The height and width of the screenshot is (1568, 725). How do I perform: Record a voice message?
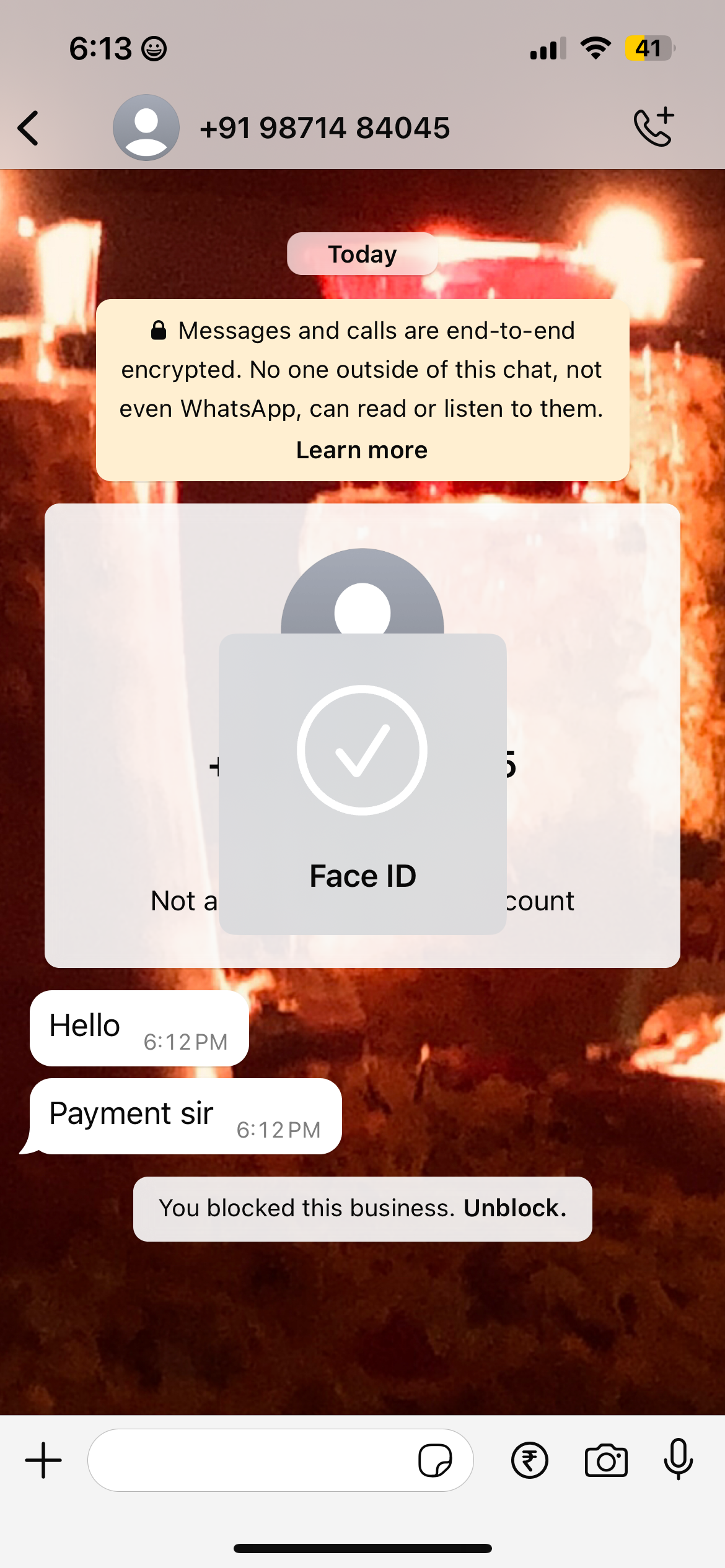pyautogui.click(x=679, y=1459)
